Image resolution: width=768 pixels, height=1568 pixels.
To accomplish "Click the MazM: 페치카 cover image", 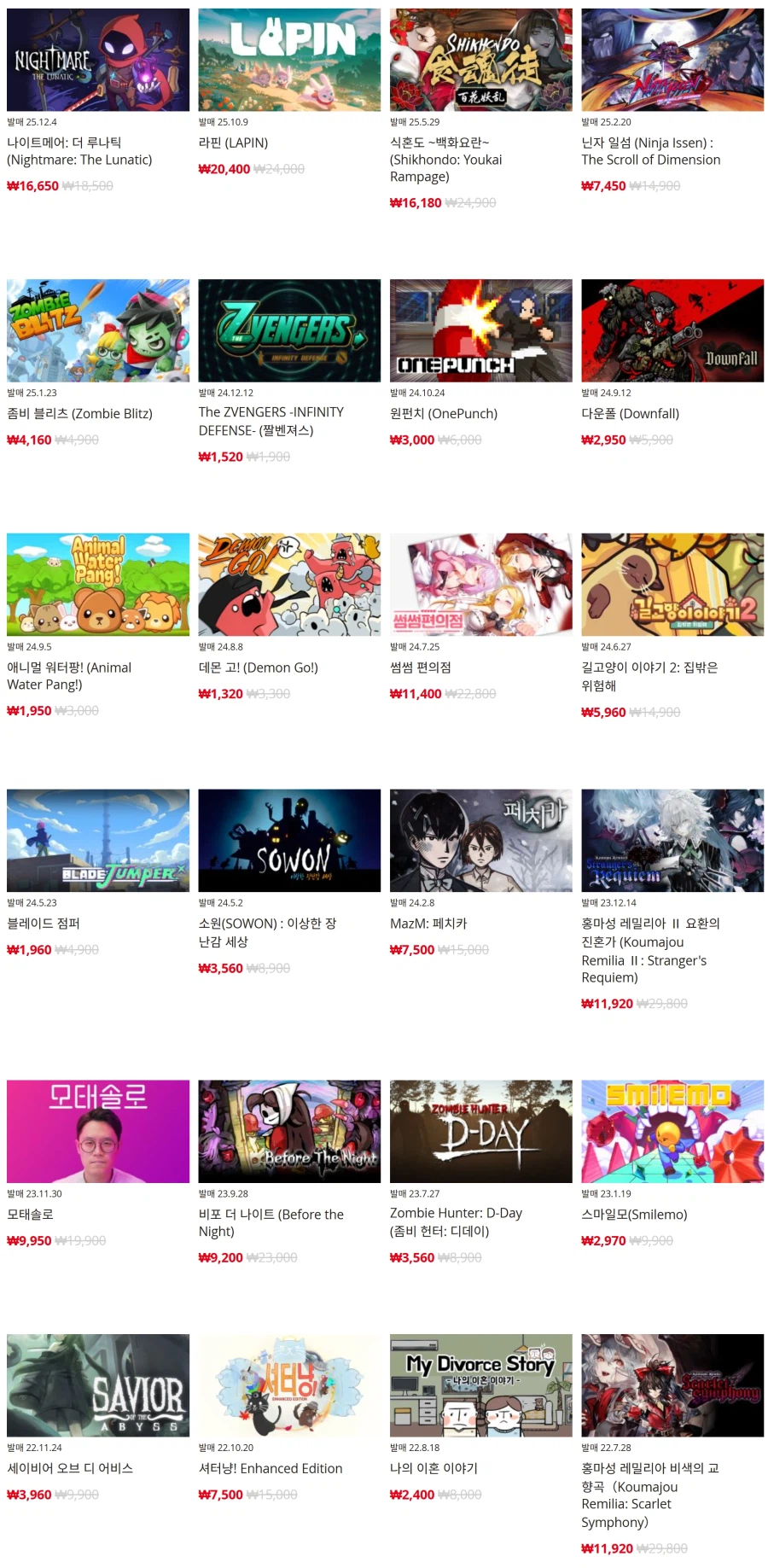I will click(480, 839).
